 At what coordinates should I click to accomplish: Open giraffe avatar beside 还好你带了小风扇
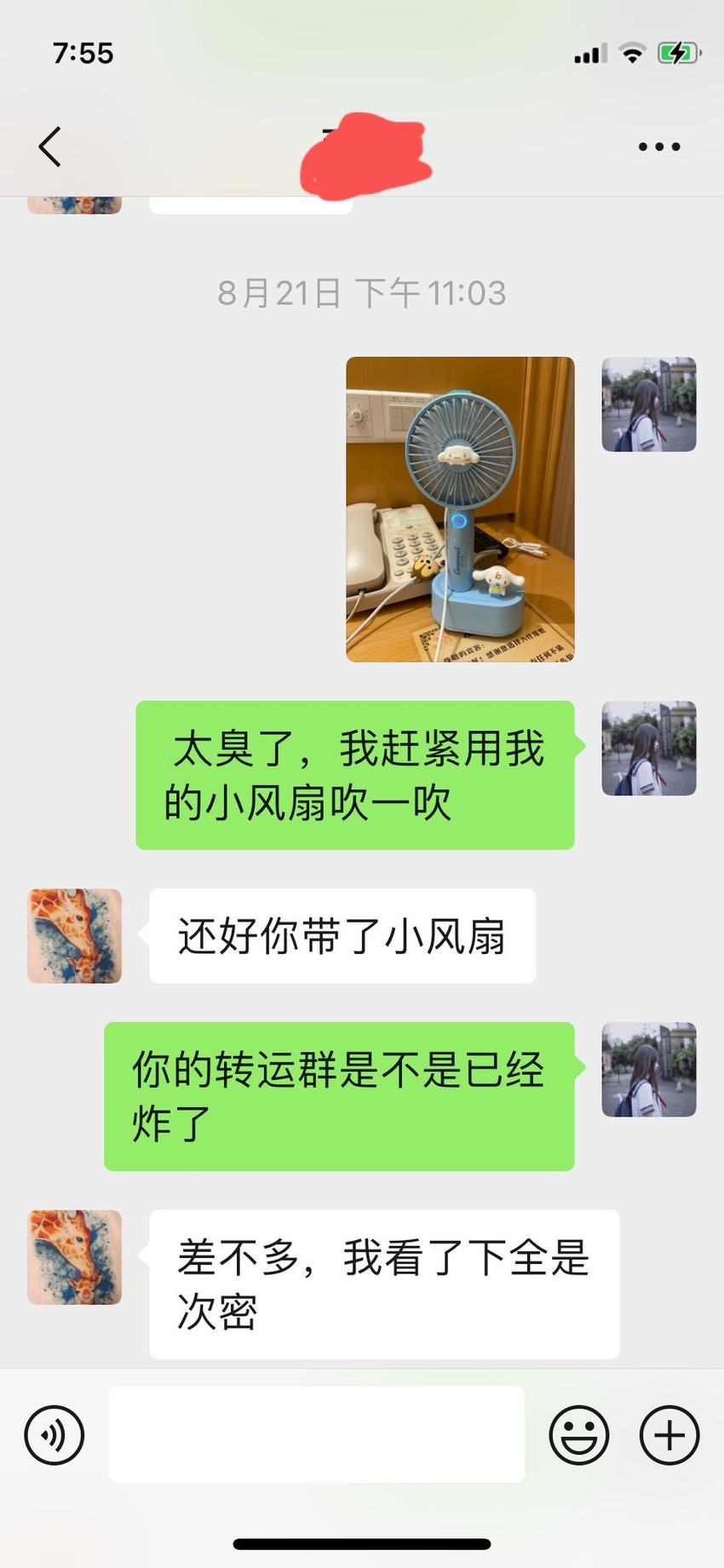pos(75,936)
